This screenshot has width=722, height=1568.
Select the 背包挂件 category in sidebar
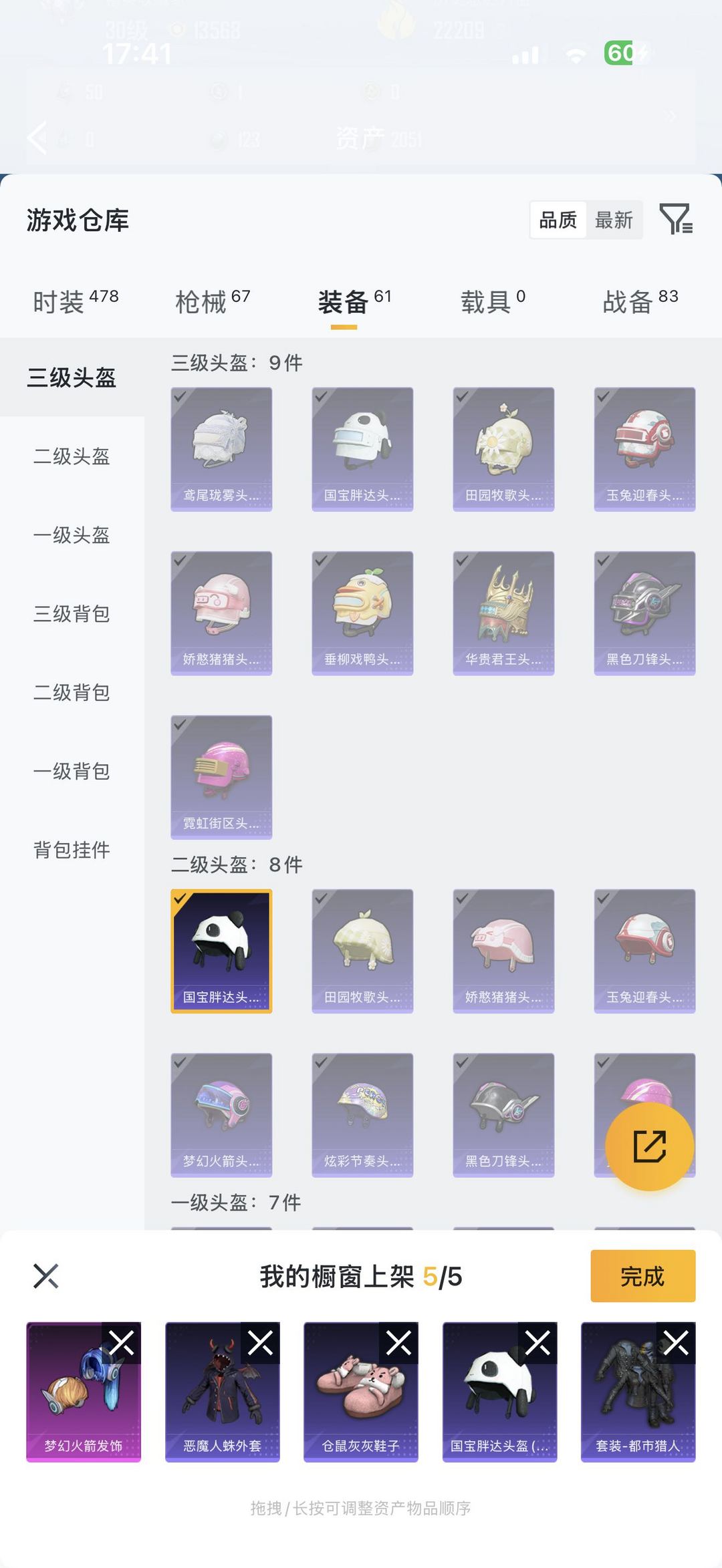coord(72,850)
